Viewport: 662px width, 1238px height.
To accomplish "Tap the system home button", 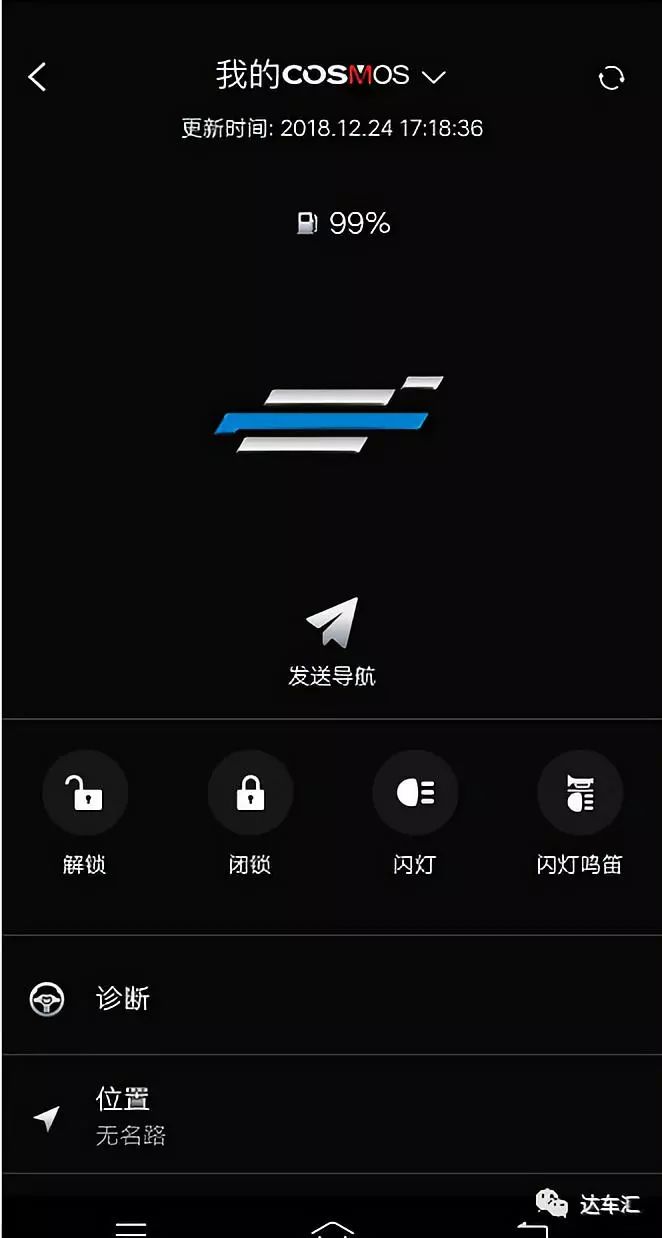I will (332, 1228).
